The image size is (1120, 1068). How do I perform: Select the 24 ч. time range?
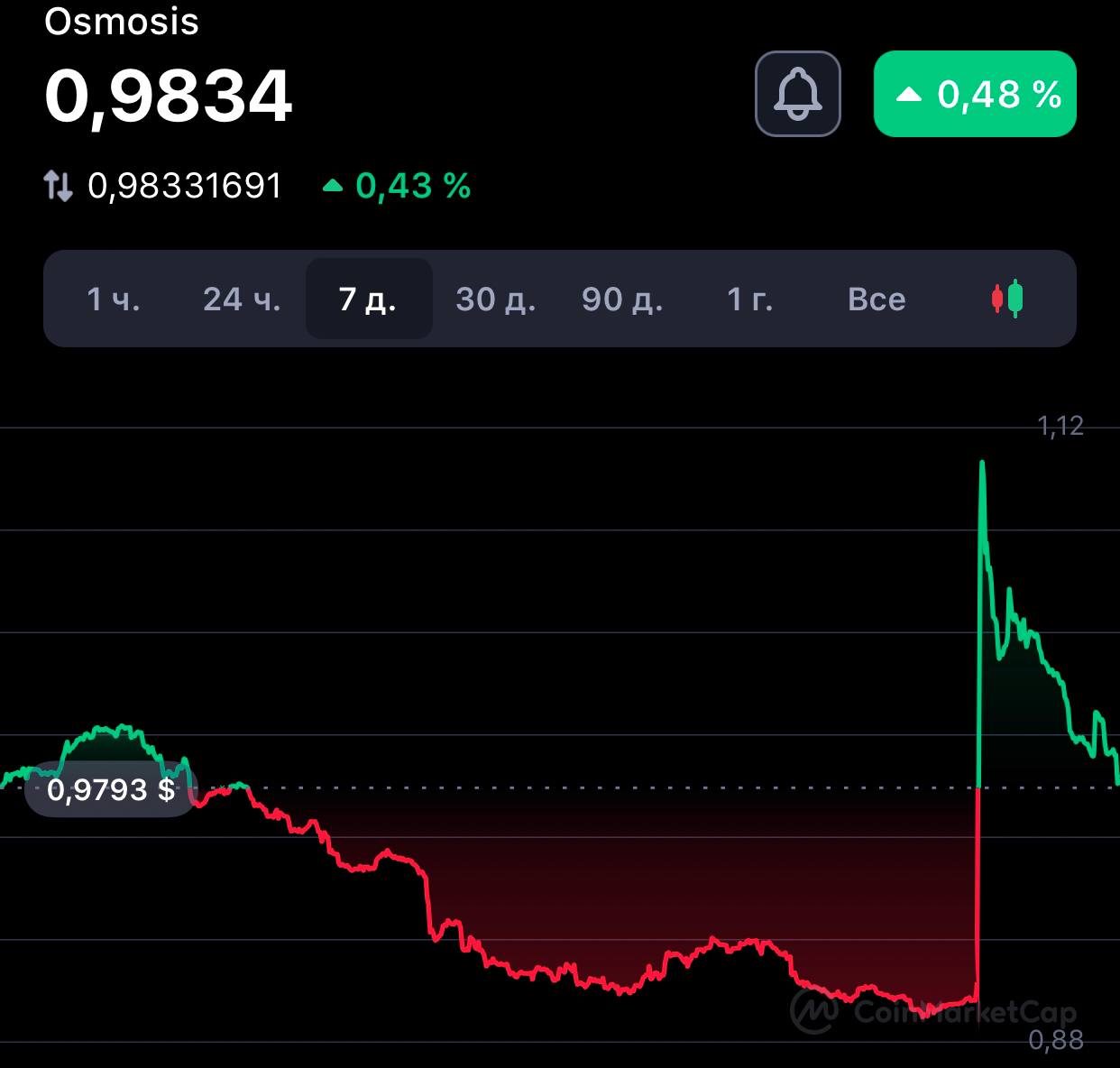click(x=242, y=299)
